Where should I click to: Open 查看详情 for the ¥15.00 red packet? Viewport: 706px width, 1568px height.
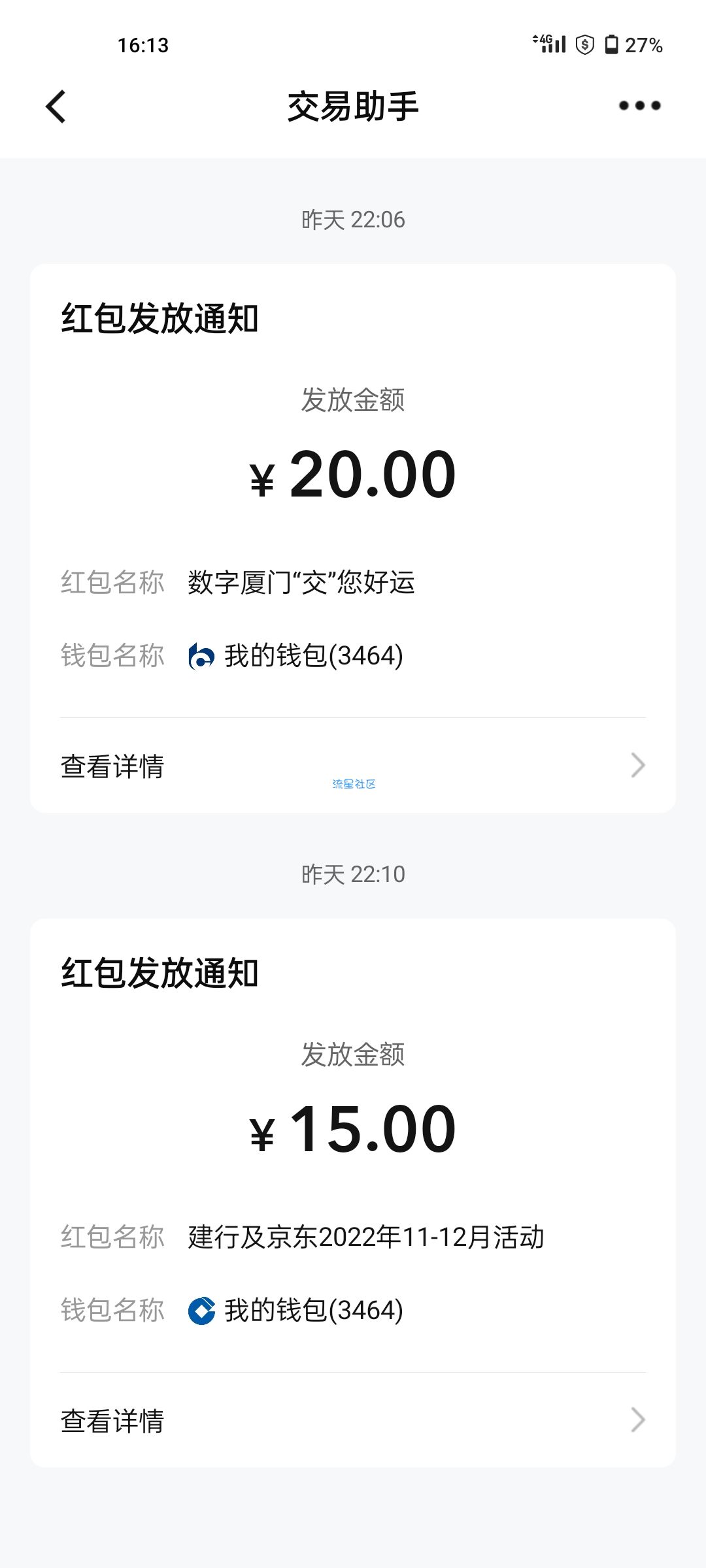(353, 1420)
